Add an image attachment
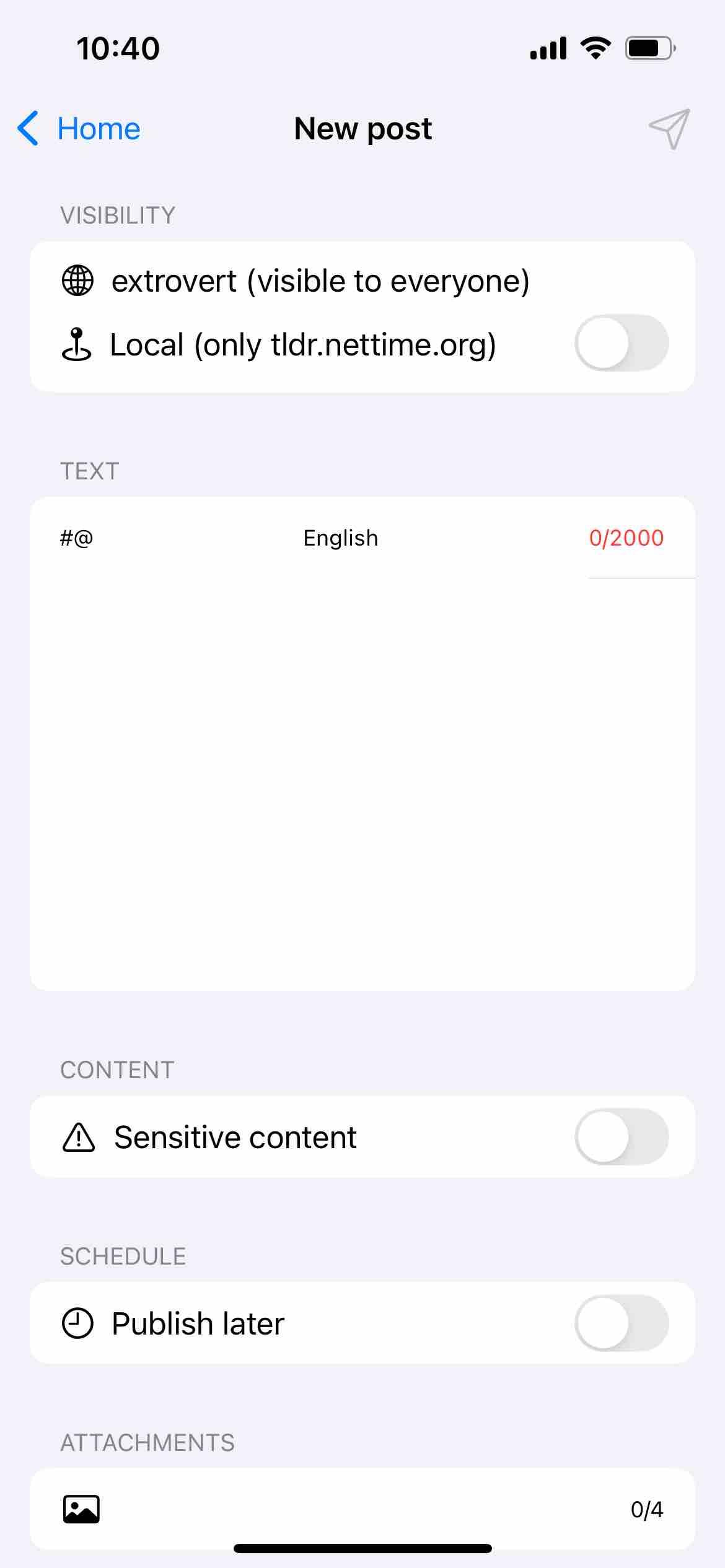This screenshot has height=1568, width=725. (82, 1509)
